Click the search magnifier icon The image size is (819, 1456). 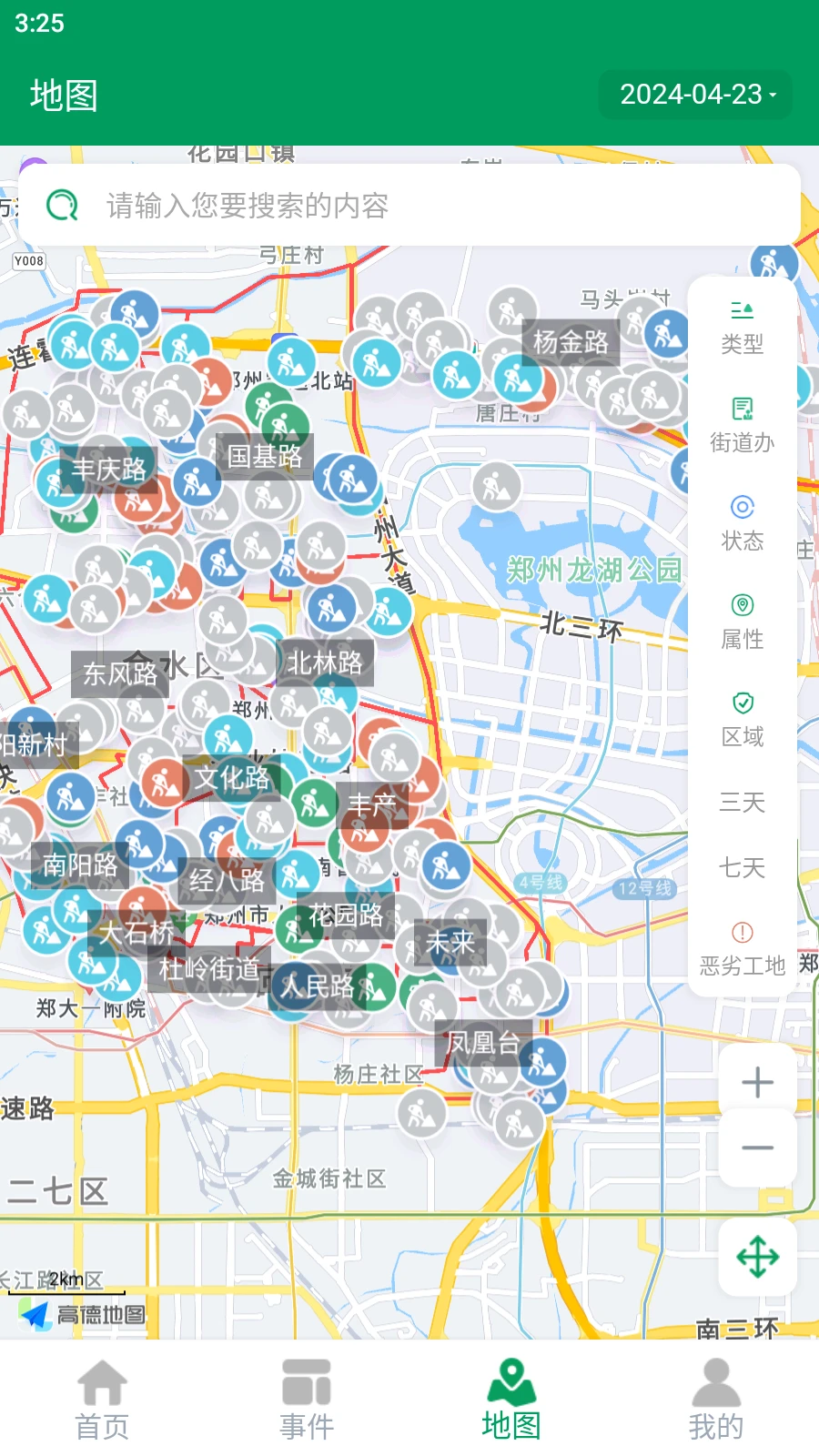click(x=61, y=206)
